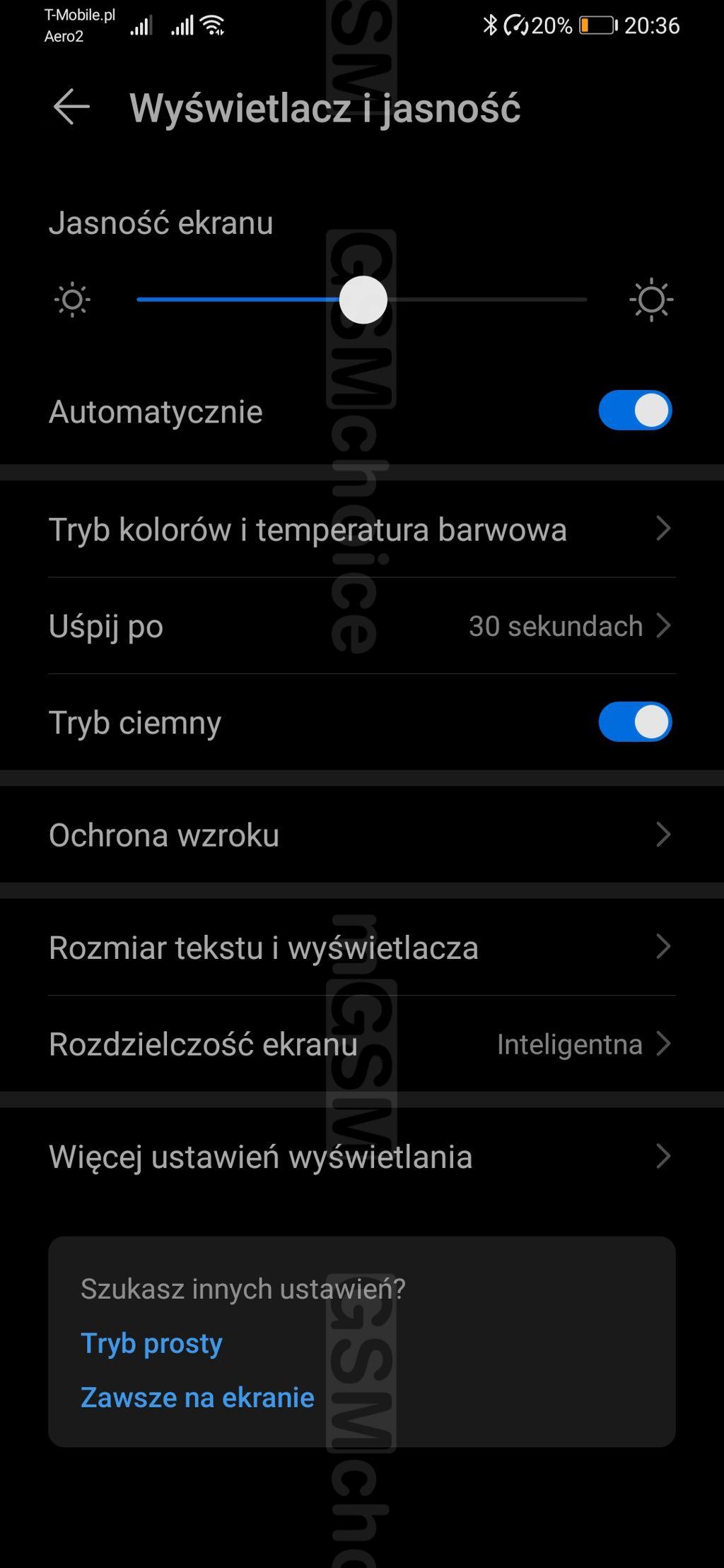The height and width of the screenshot is (1568, 724).
Task: Open Rozmiar tekstu i wyświetlacza
Action: click(361, 948)
